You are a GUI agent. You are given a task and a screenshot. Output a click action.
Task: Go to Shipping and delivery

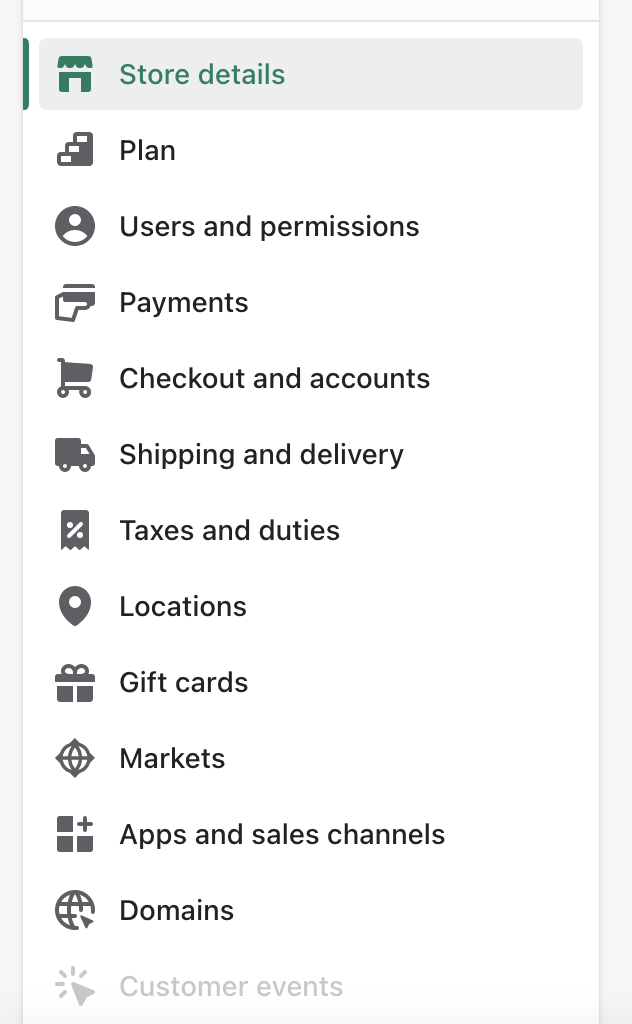tap(311, 455)
